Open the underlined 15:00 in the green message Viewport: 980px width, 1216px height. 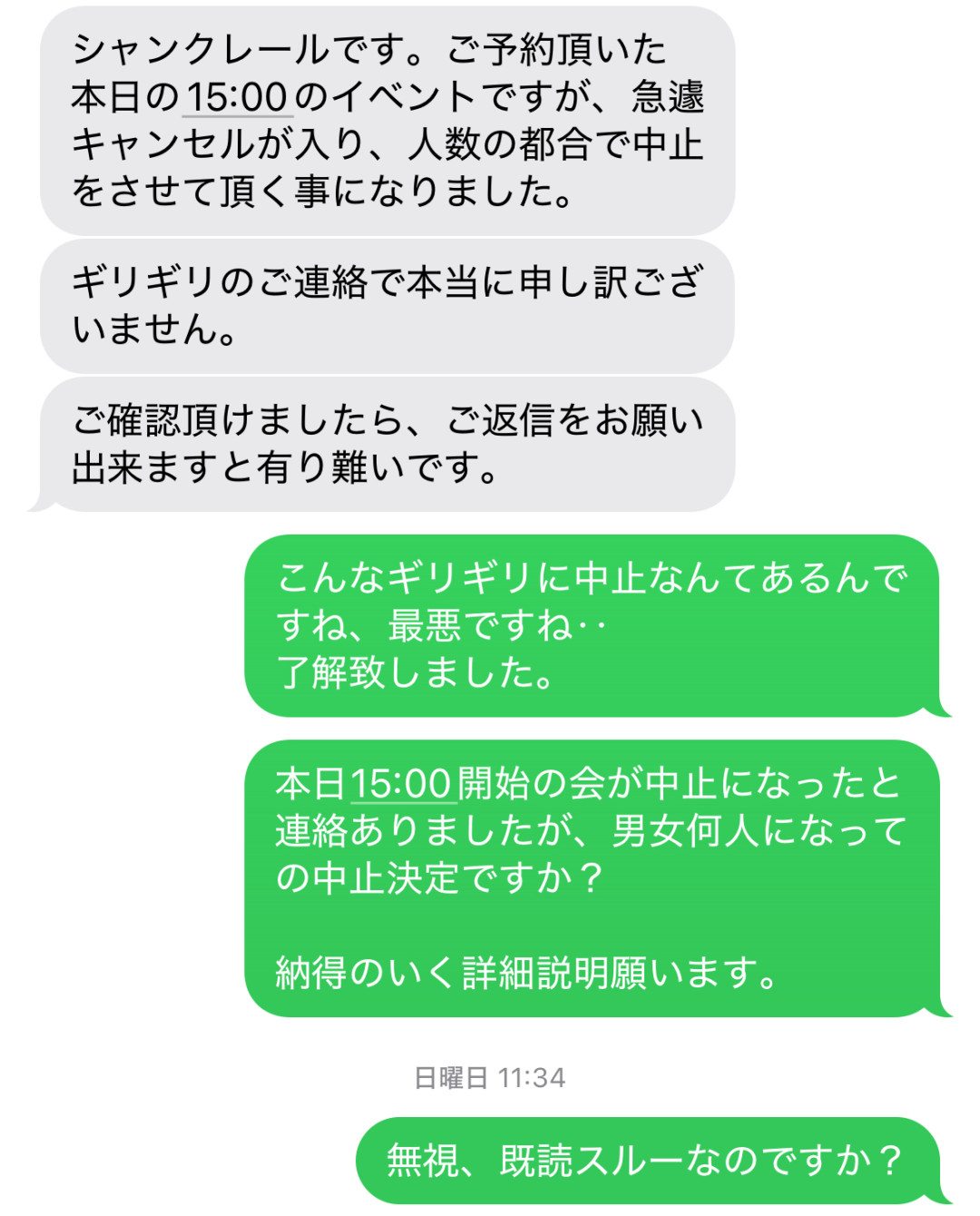click(x=401, y=784)
